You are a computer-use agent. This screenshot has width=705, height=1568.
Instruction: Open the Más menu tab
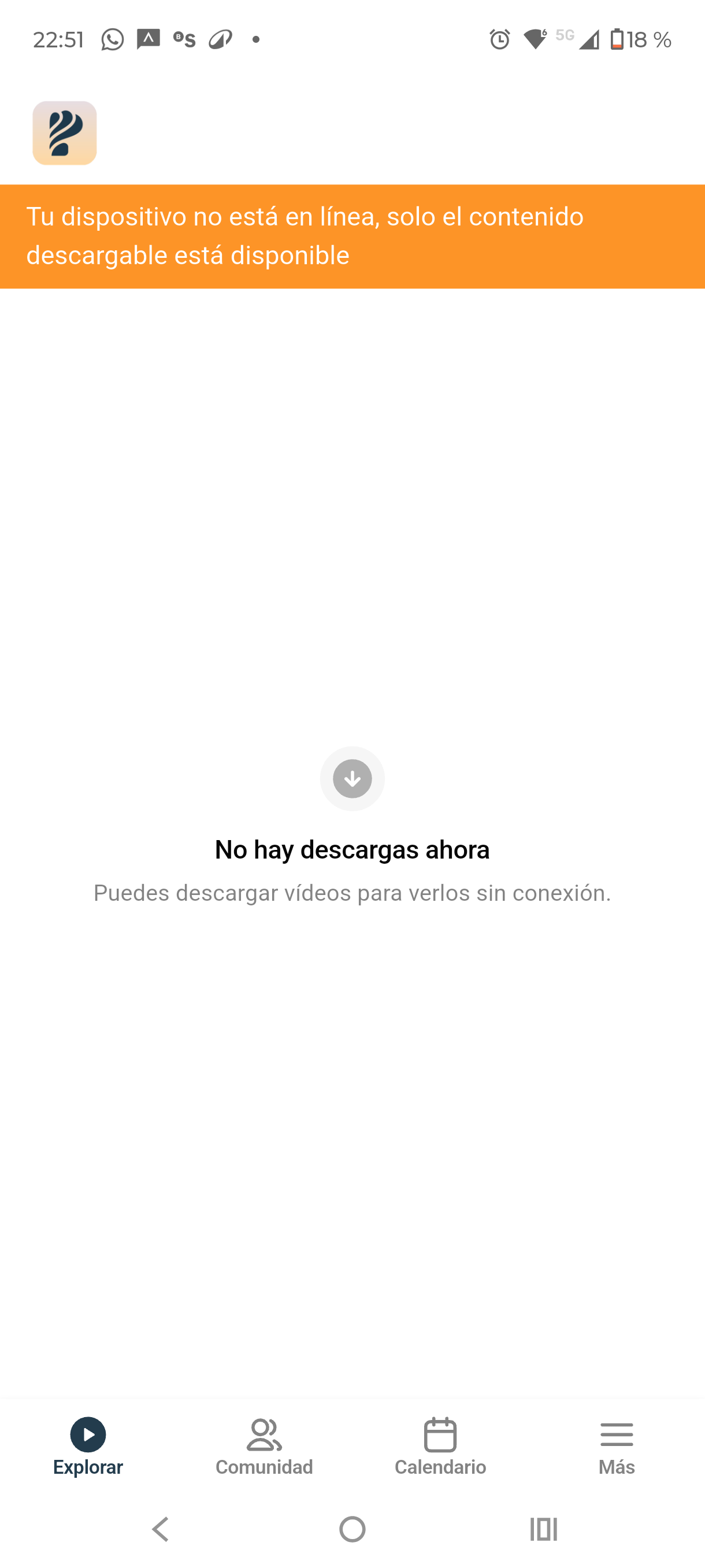pyautogui.click(x=616, y=1446)
